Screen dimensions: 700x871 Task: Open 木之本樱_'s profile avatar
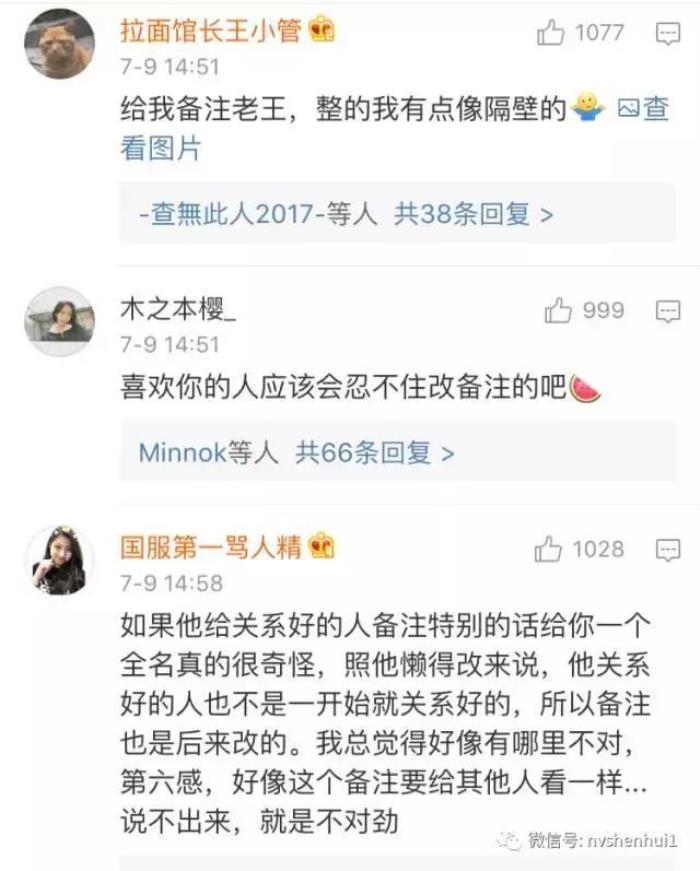(x=59, y=322)
